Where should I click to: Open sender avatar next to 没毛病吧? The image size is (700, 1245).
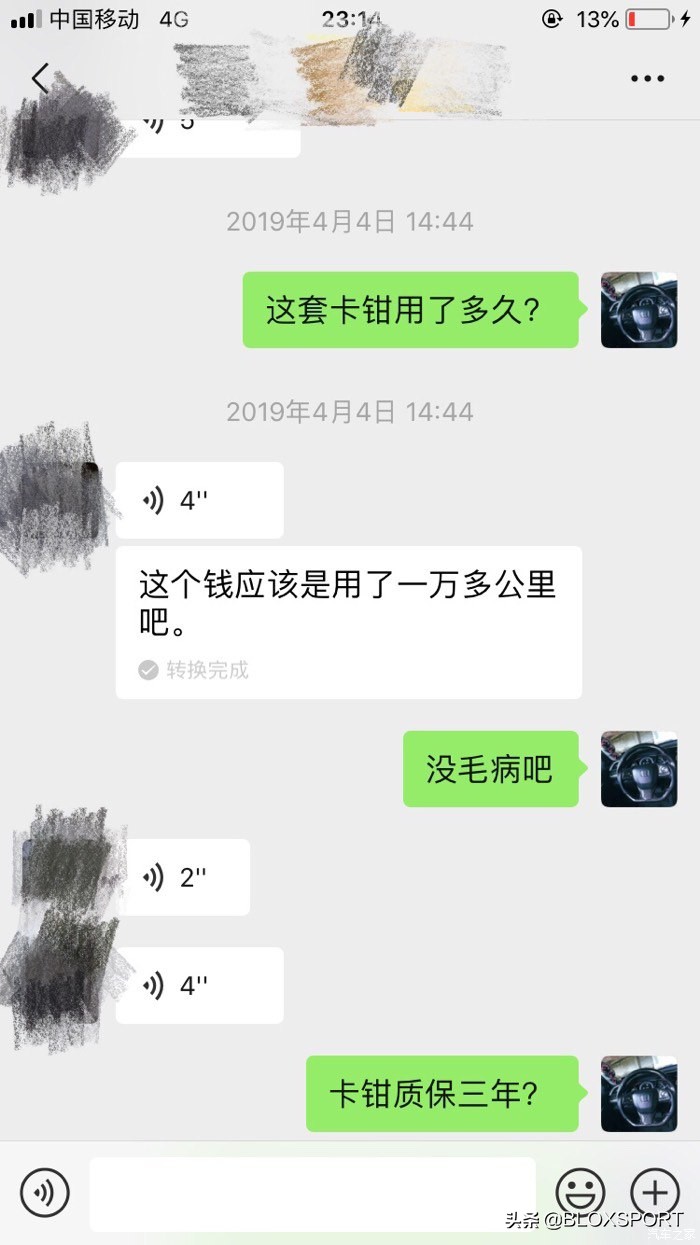(x=638, y=769)
